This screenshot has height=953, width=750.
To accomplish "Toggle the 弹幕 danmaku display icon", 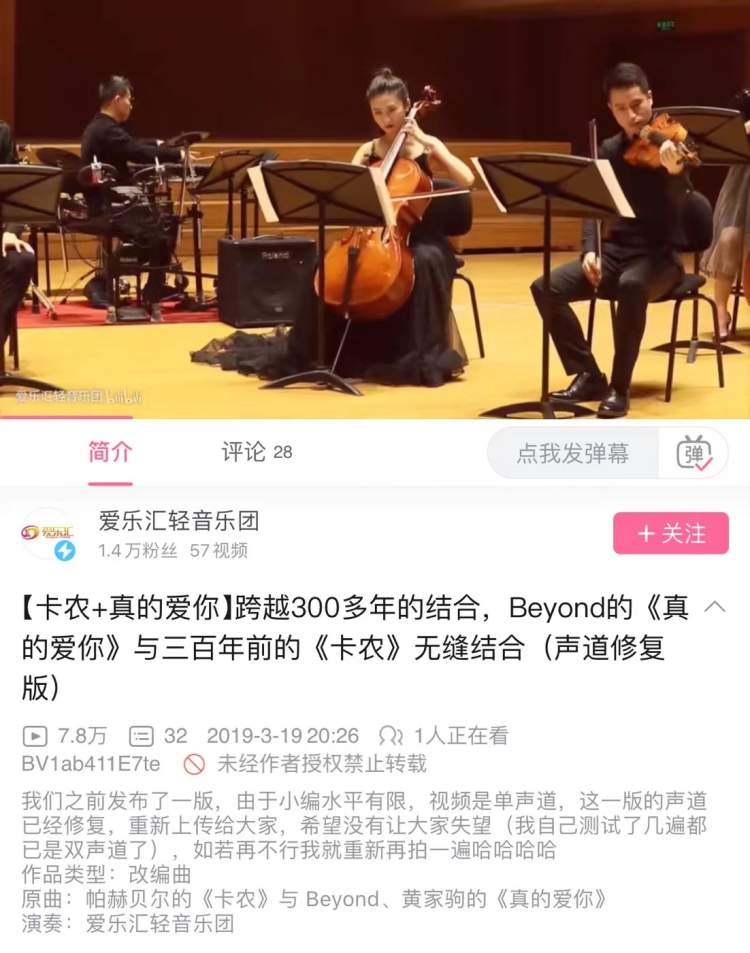I will 694,453.
